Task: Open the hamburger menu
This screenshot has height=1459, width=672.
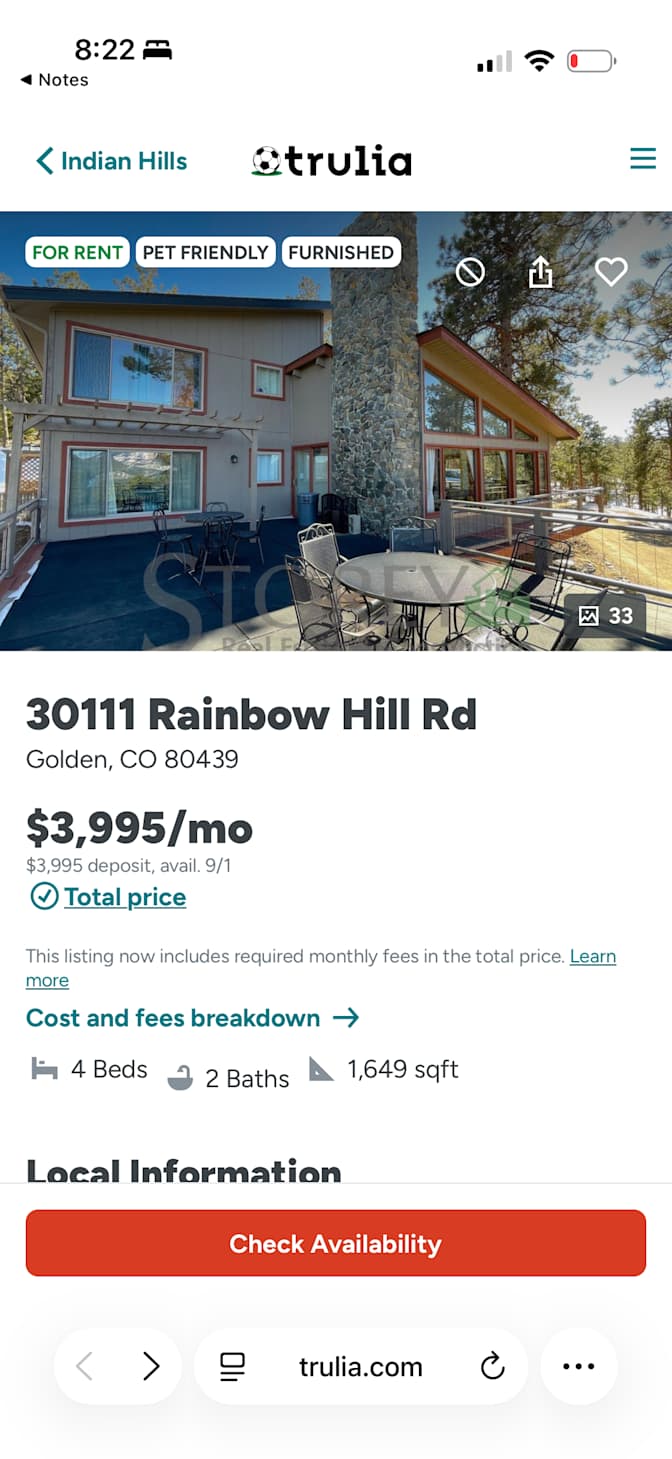Action: [x=642, y=159]
